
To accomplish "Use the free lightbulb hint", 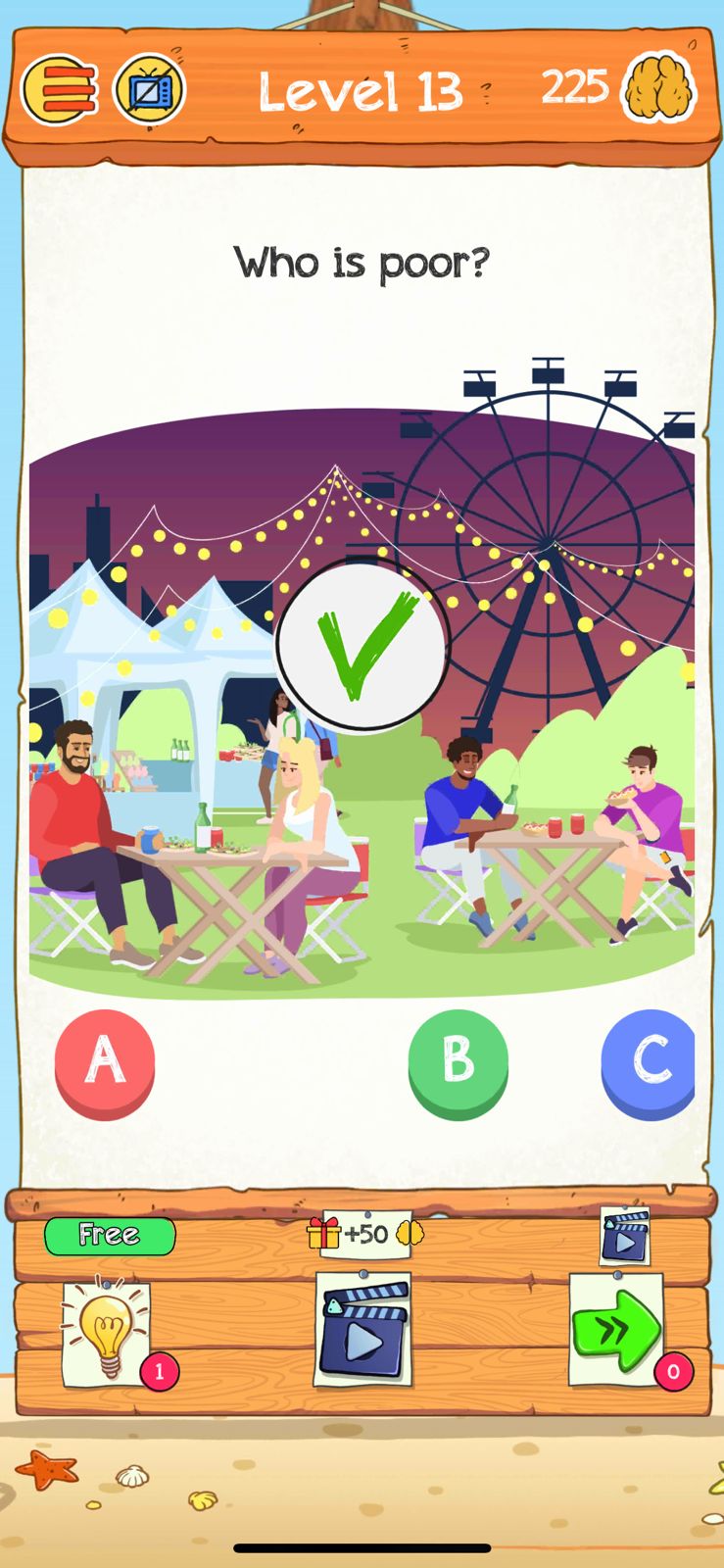I will tap(106, 1331).
